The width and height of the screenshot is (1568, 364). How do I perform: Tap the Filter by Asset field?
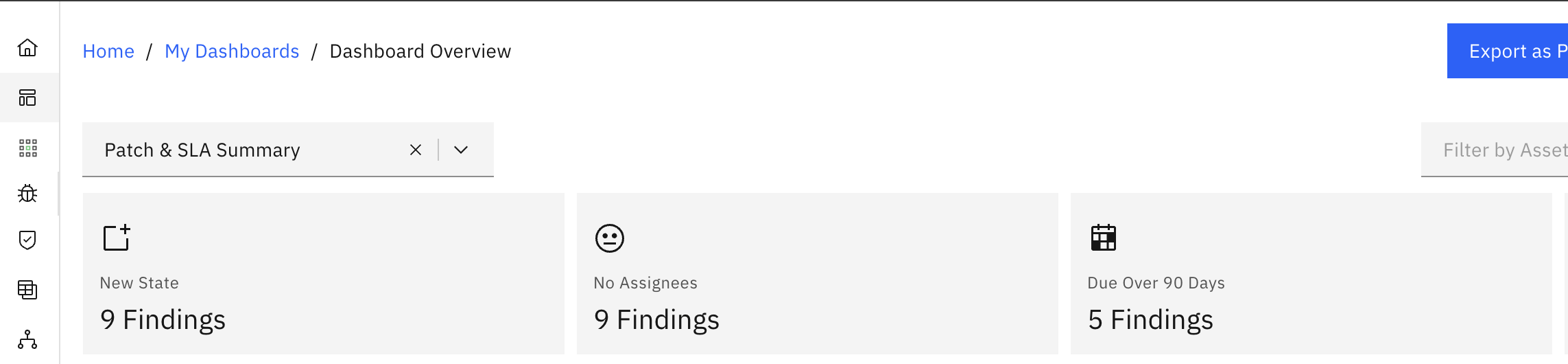(1495, 150)
